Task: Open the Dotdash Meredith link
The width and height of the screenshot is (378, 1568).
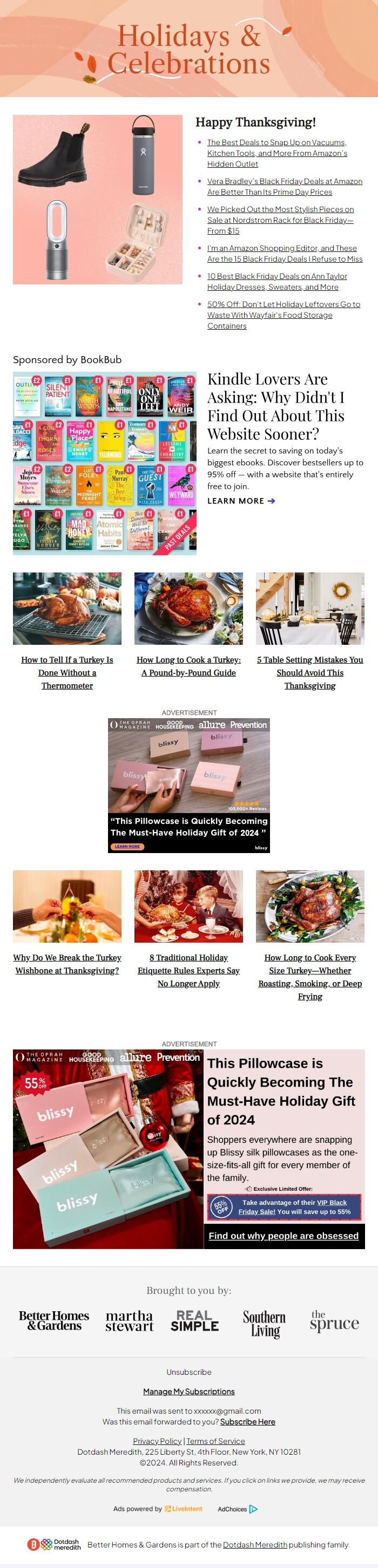Action: pyautogui.click(x=254, y=1544)
